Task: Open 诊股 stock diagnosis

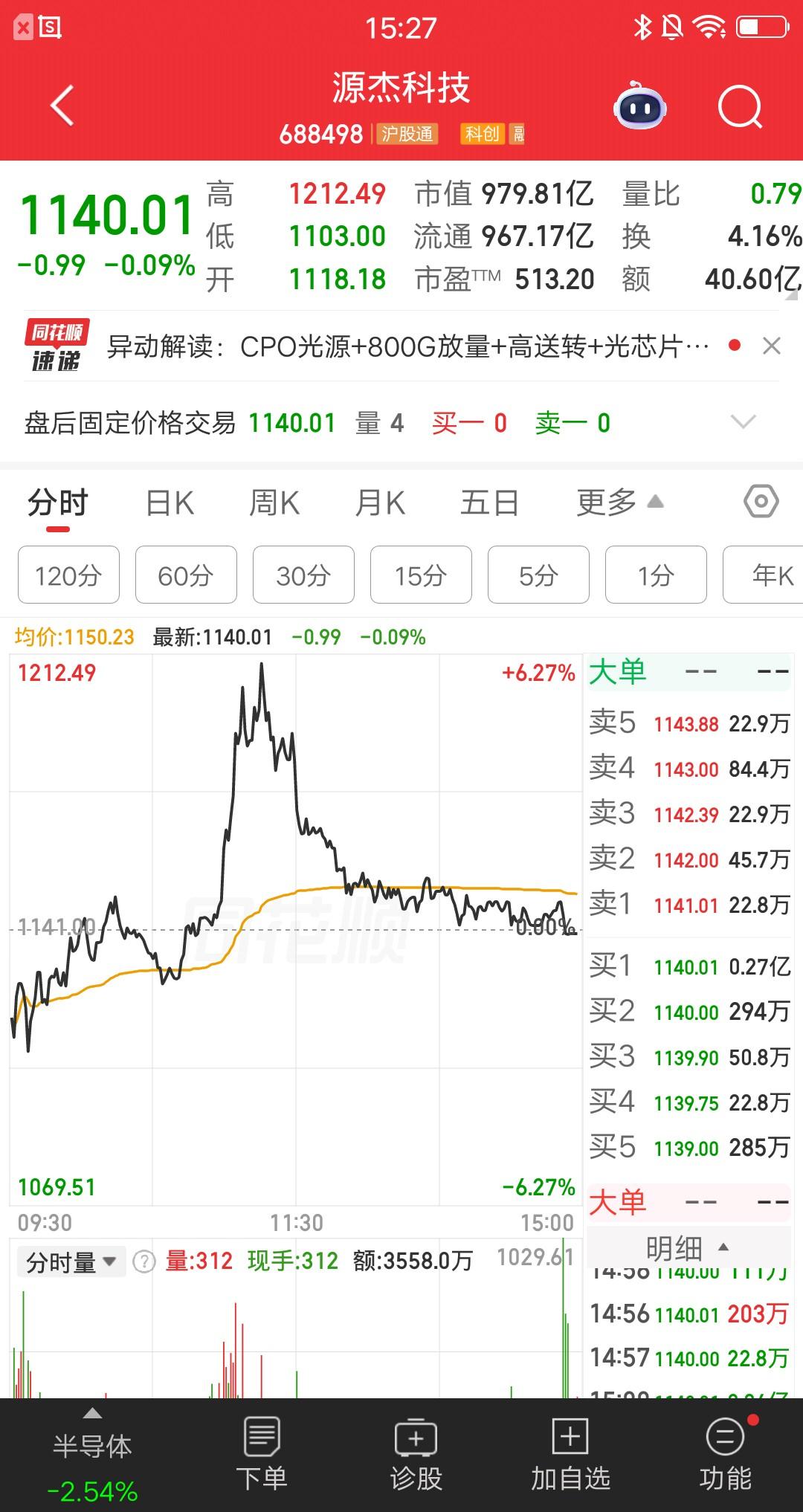Action: 415,1450
